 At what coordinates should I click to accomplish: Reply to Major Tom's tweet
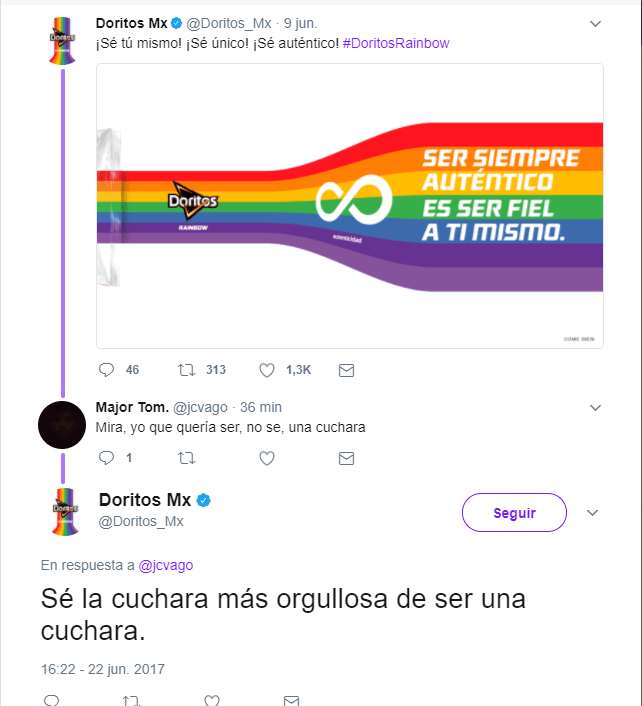106,458
